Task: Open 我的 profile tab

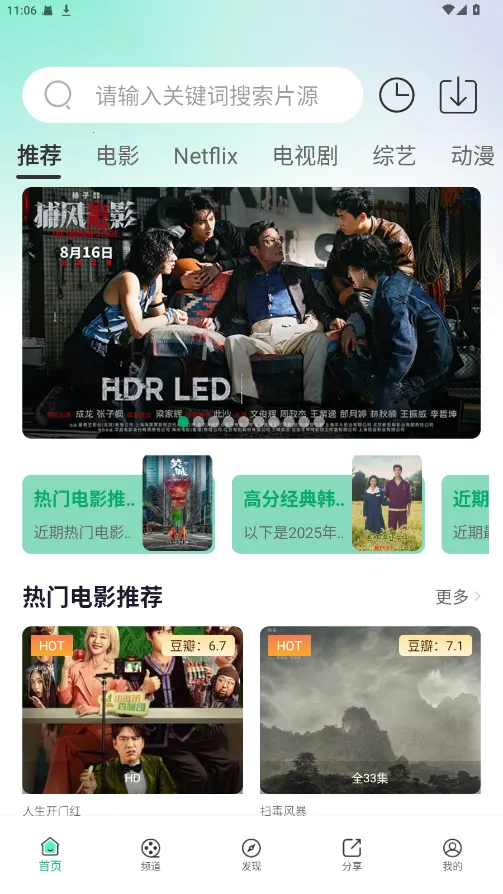Action: pos(452,855)
